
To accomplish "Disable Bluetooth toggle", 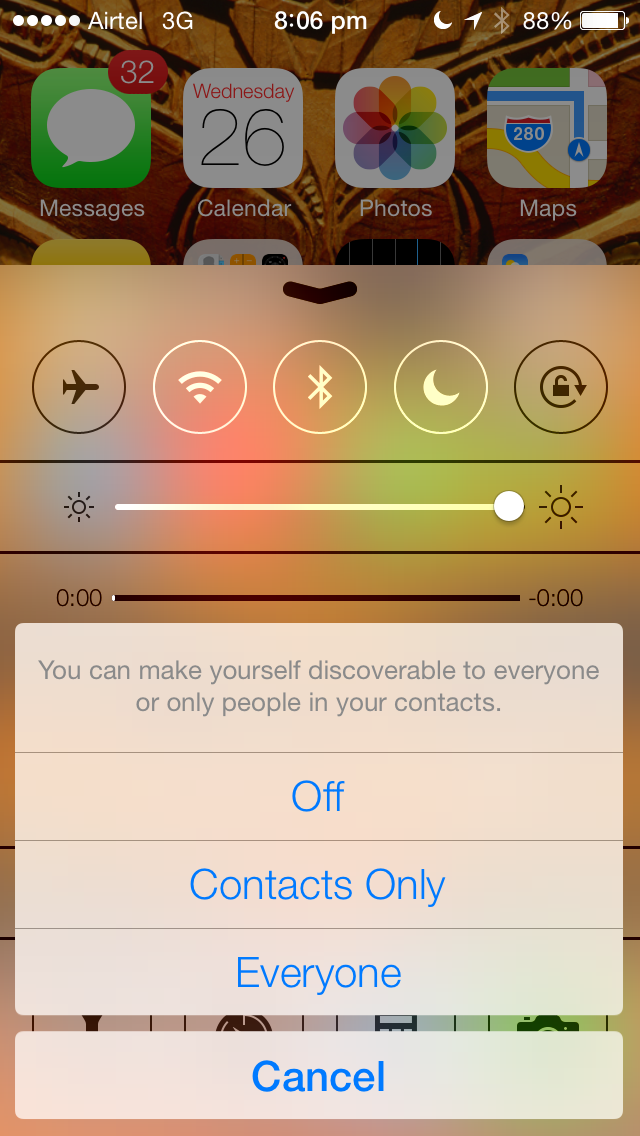I will pyautogui.click(x=320, y=387).
